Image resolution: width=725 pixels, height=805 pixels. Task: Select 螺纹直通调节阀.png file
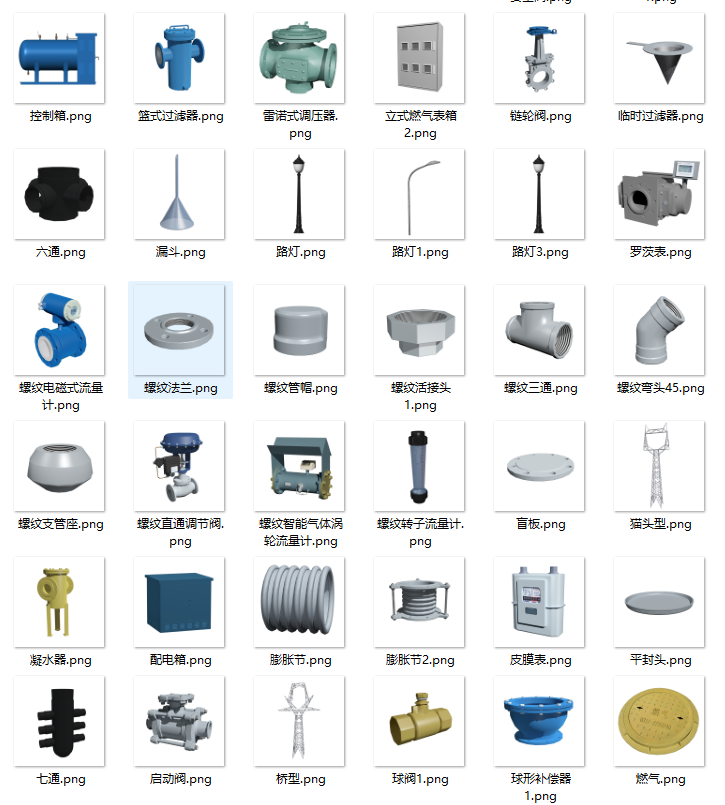[x=180, y=466]
